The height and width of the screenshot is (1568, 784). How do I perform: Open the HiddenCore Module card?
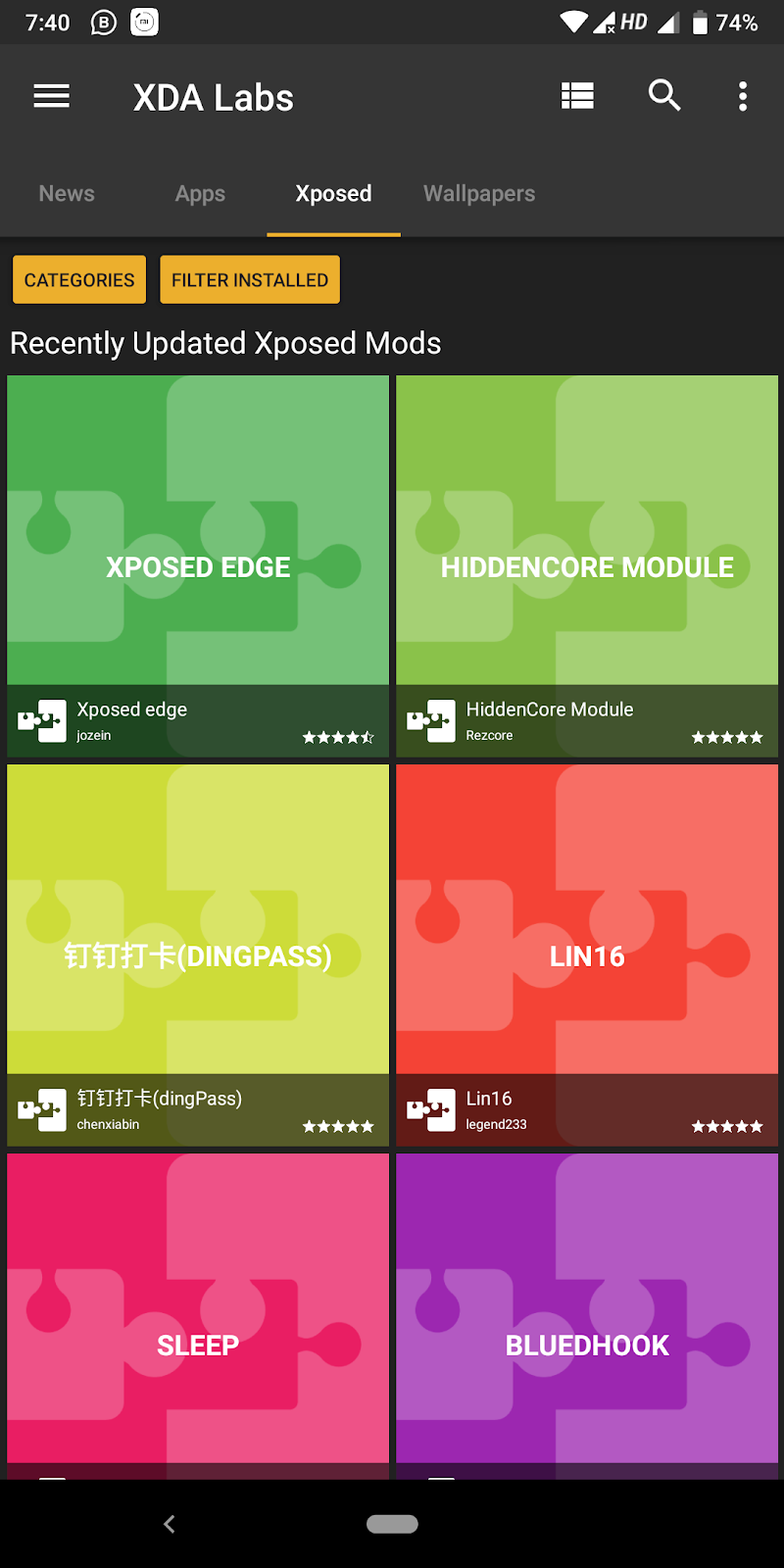click(587, 565)
